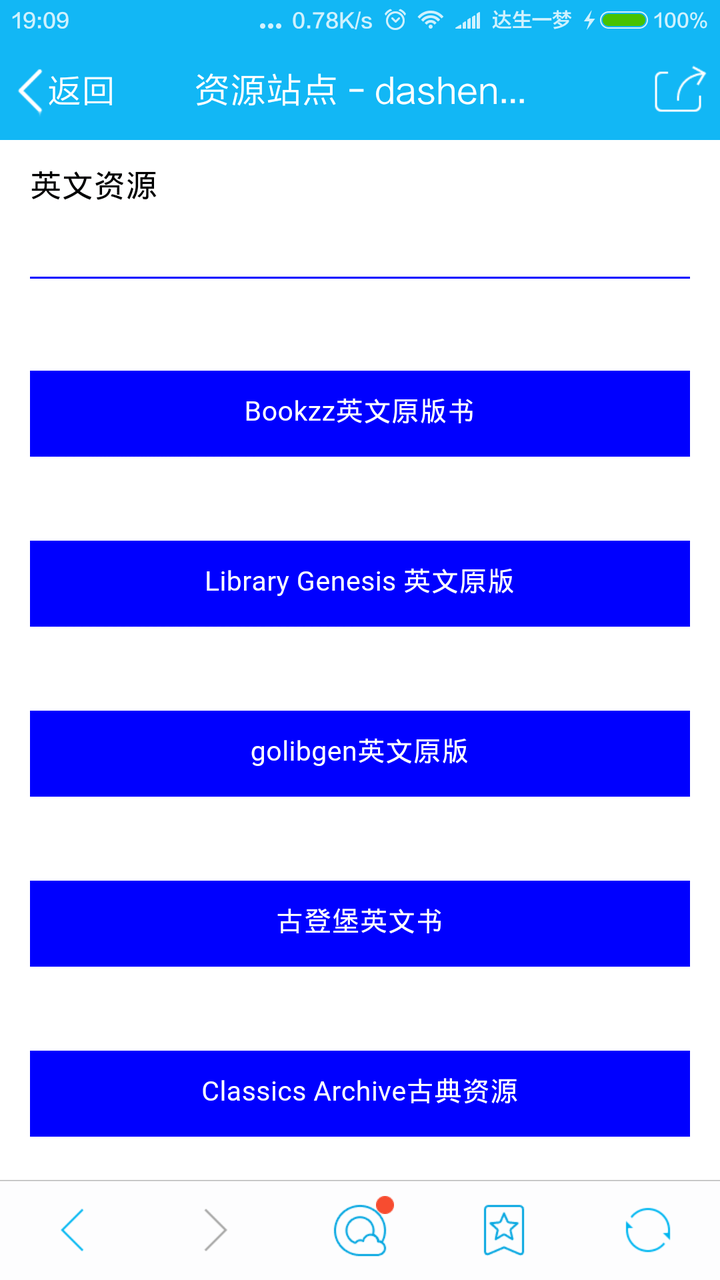Open Bookzz英文原版书
The height and width of the screenshot is (1280, 720).
click(x=360, y=413)
